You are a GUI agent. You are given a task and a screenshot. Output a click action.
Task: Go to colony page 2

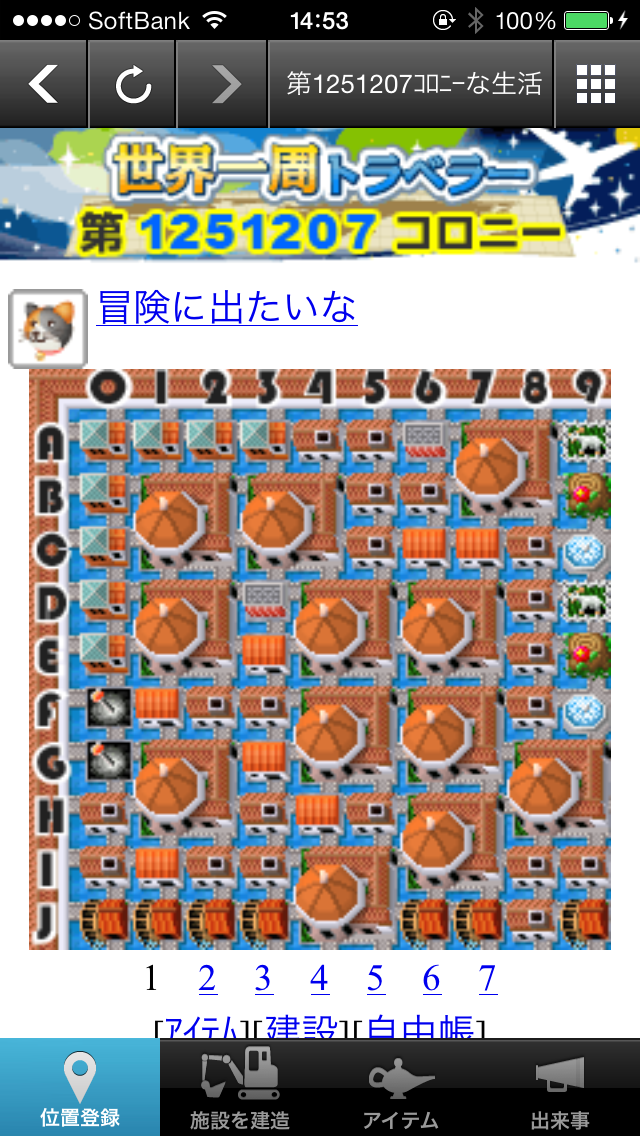coord(207,980)
